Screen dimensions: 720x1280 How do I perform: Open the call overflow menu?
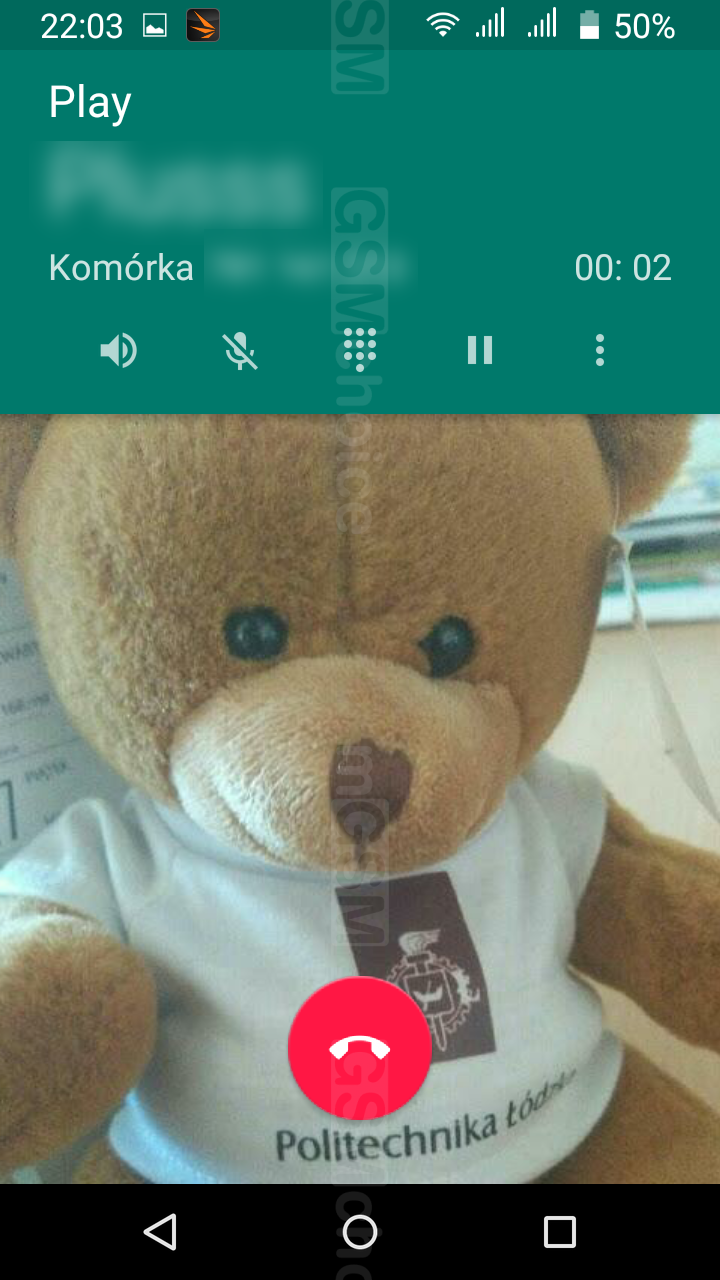coord(600,350)
